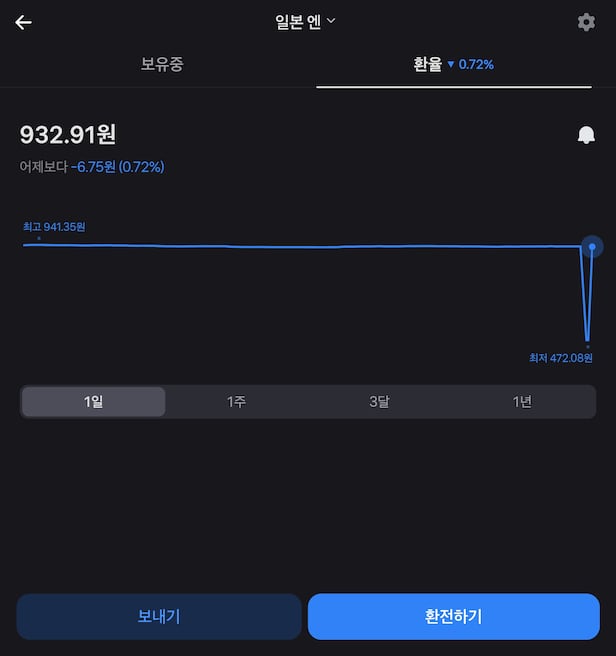The width and height of the screenshot is (616, 656).
Task: Tap the 환전하기 button
Action: pos(454,616)
